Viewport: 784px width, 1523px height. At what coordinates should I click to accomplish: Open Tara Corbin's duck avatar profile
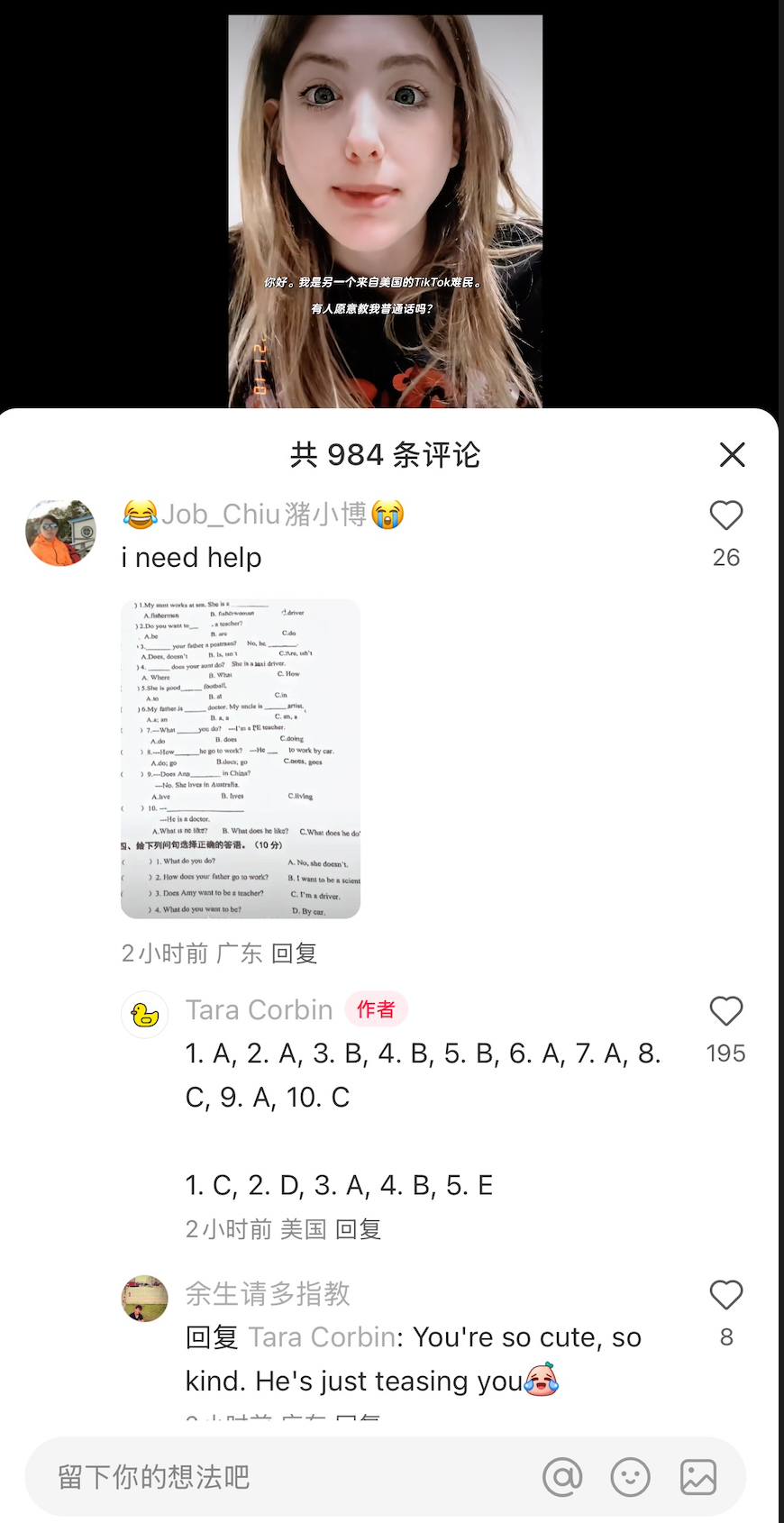[x=145, y=1015]
